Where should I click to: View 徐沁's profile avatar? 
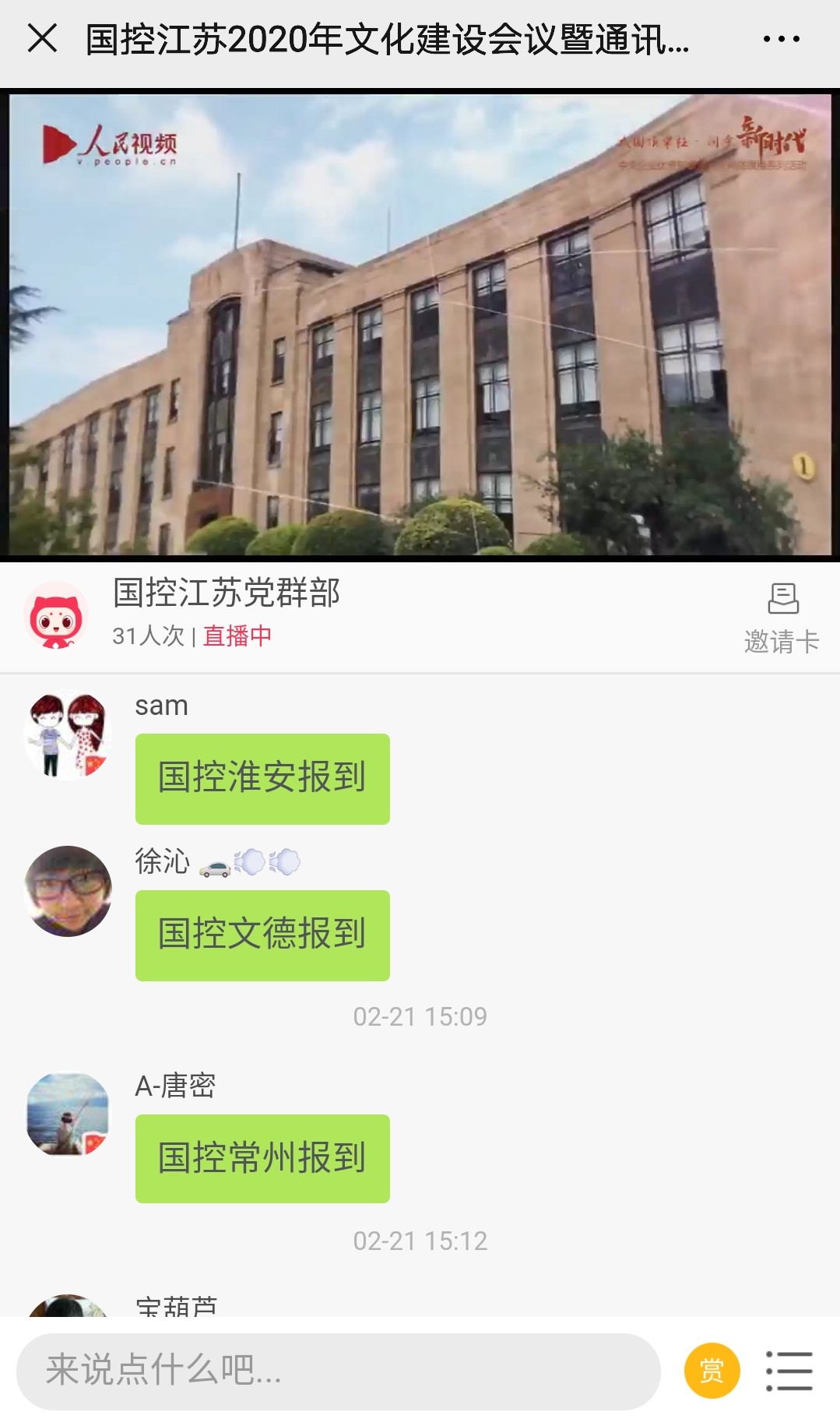69,891
